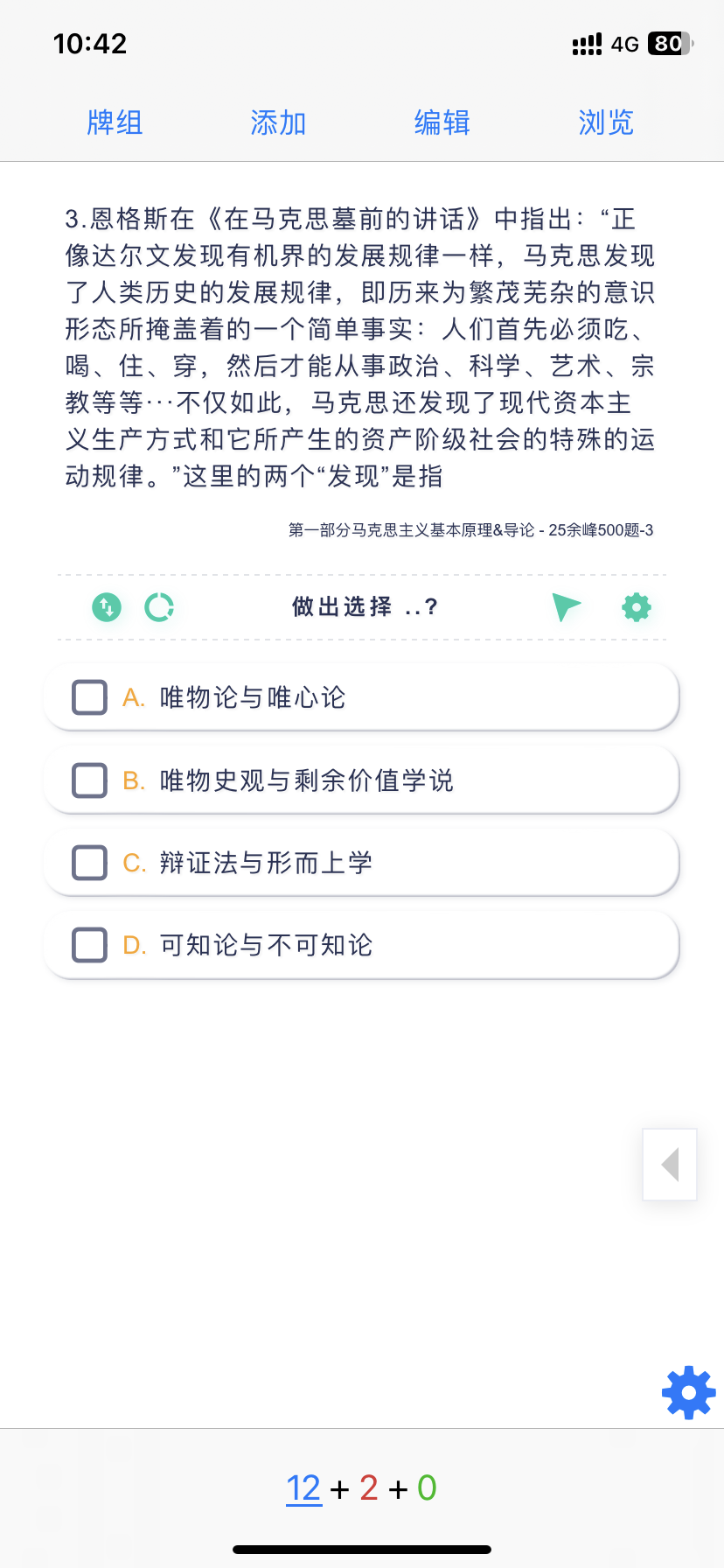Tap the green up-down arrows icon
The image size is (724, 1568).
pos(107,606)
